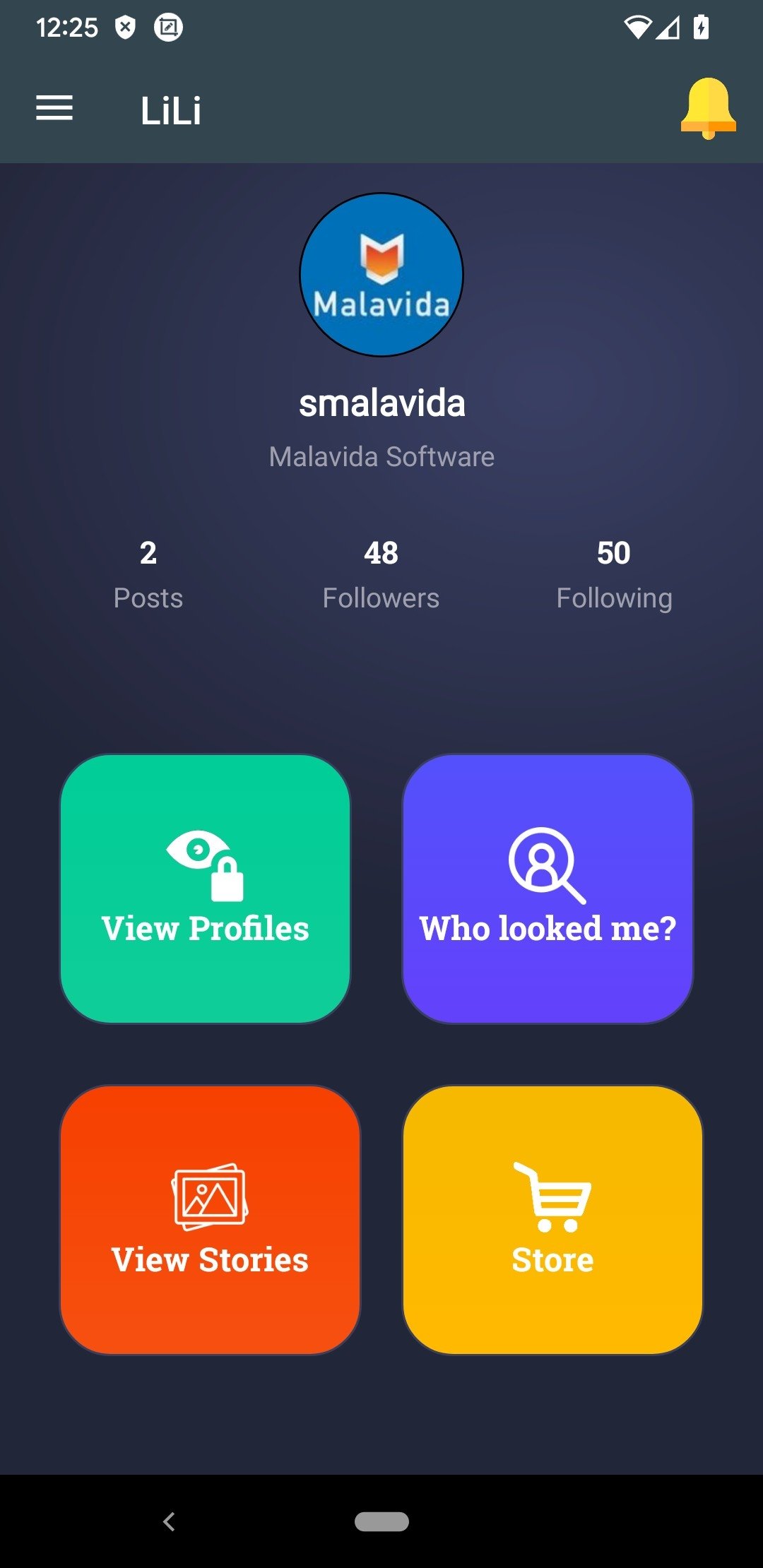Check Who looked me?
Screen dimensions: 763x1568
[548, 889]
